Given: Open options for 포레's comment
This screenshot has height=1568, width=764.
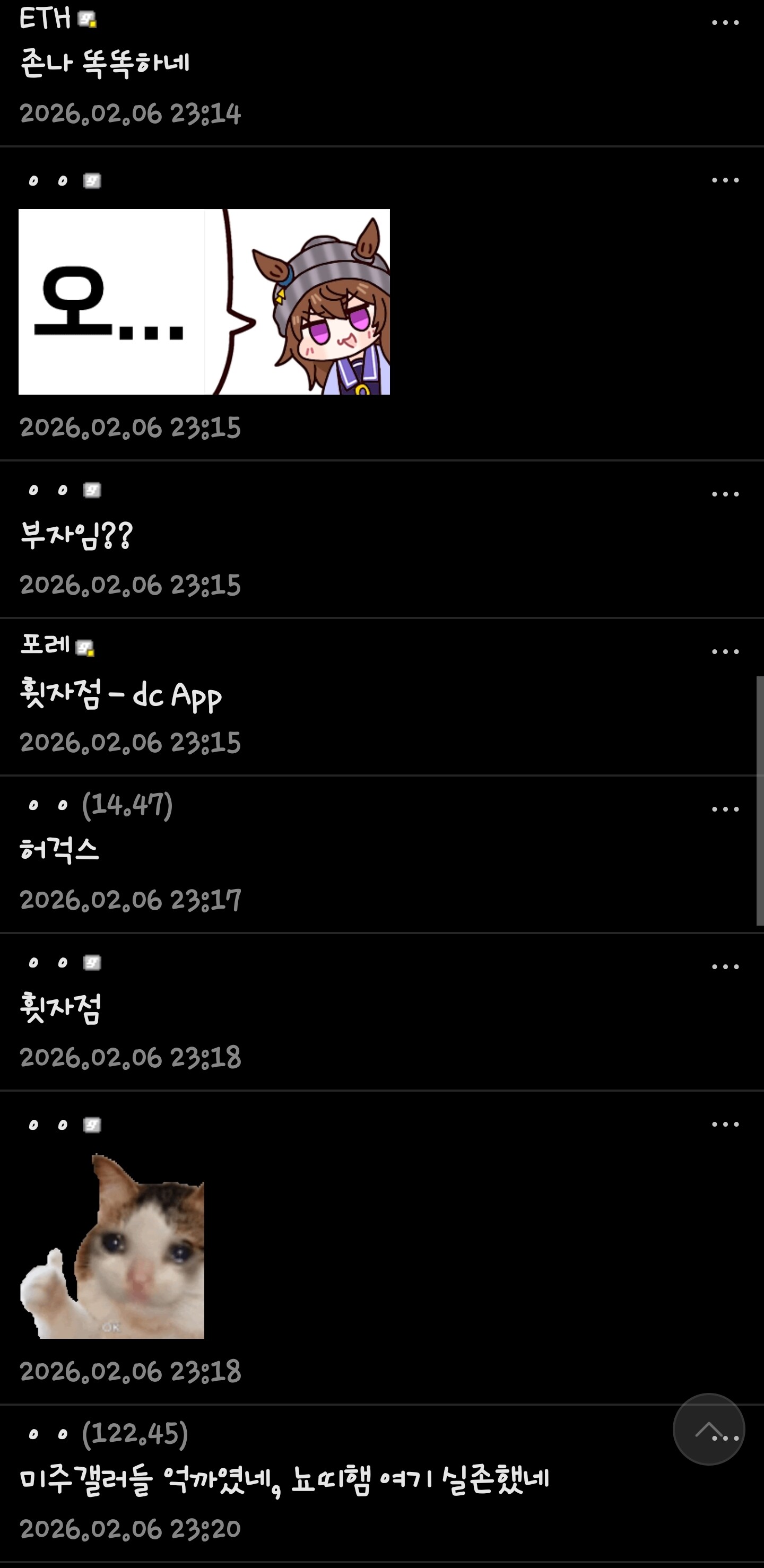Looking at the screenshot, I should pyautogui.click(x=725, y=651).
